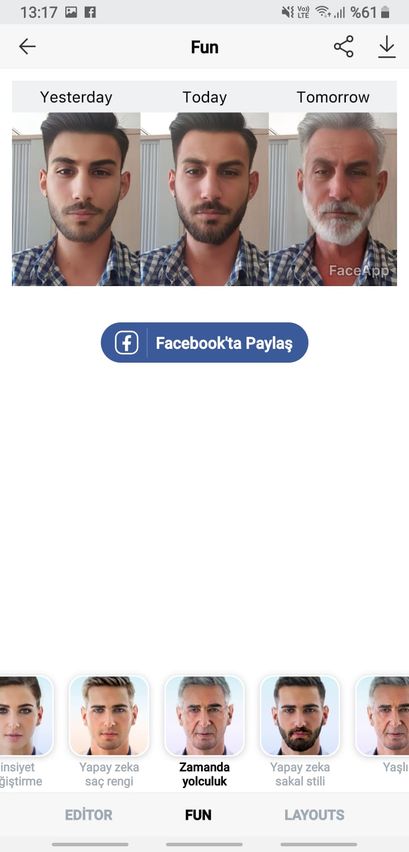Switch to the FUN tab

tap(198, 815)
